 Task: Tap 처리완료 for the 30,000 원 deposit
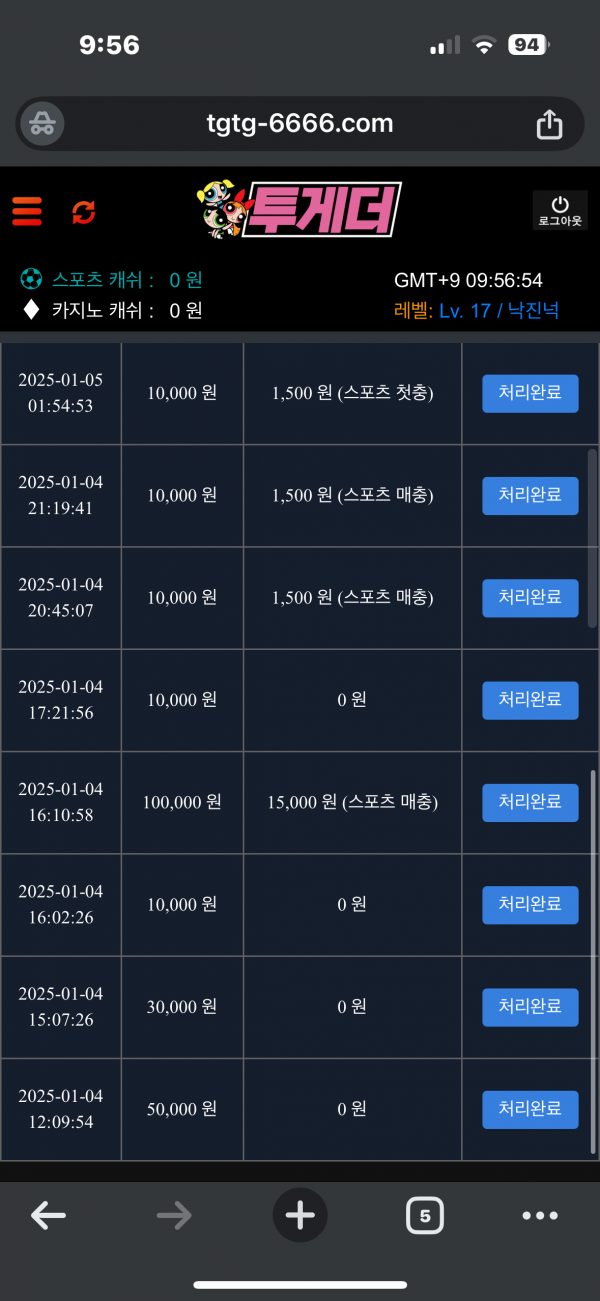(x=530, y=1007)
